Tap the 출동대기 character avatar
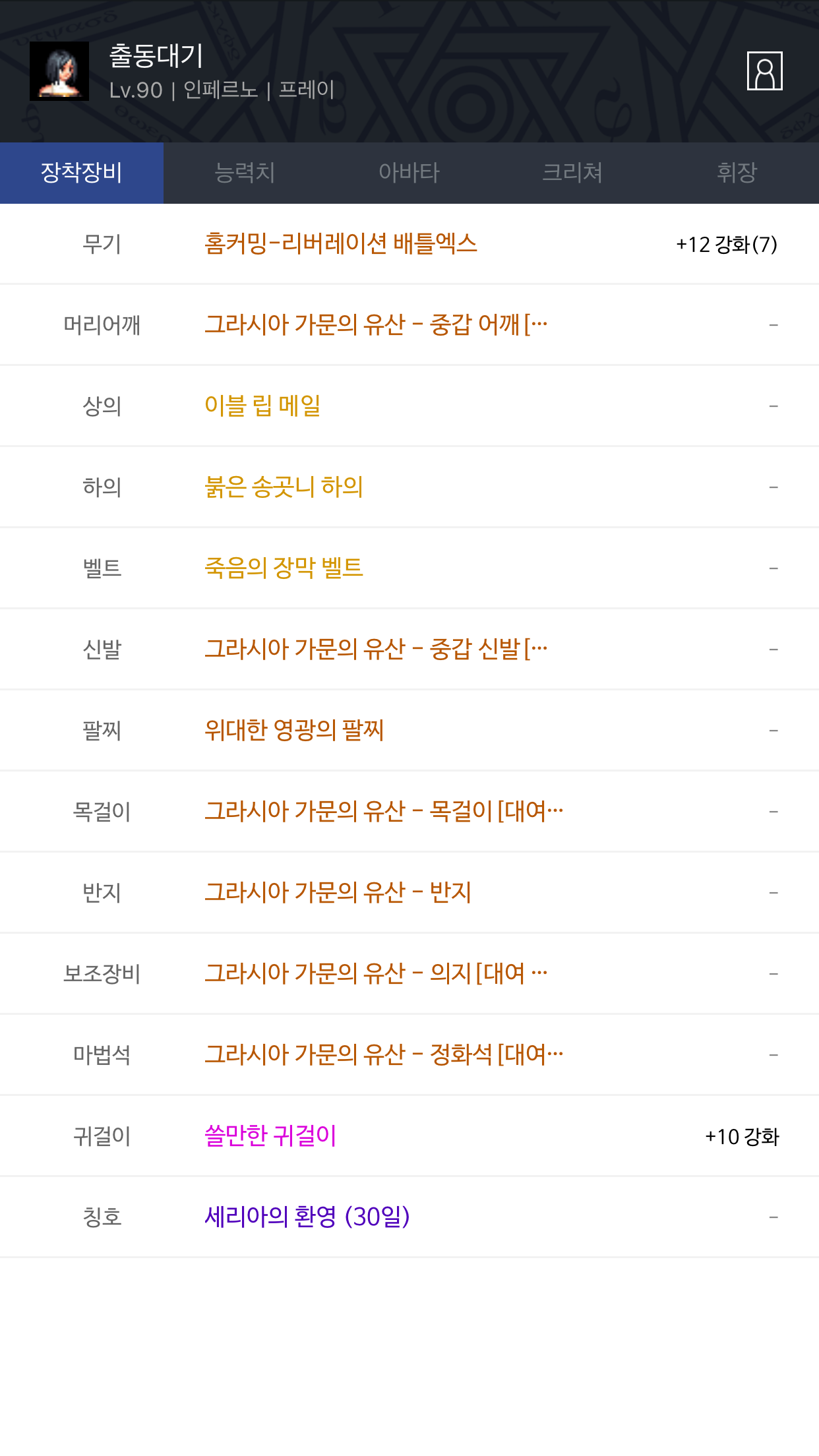This screenshot has height=1456, width=819. click(x=59, y=71)
